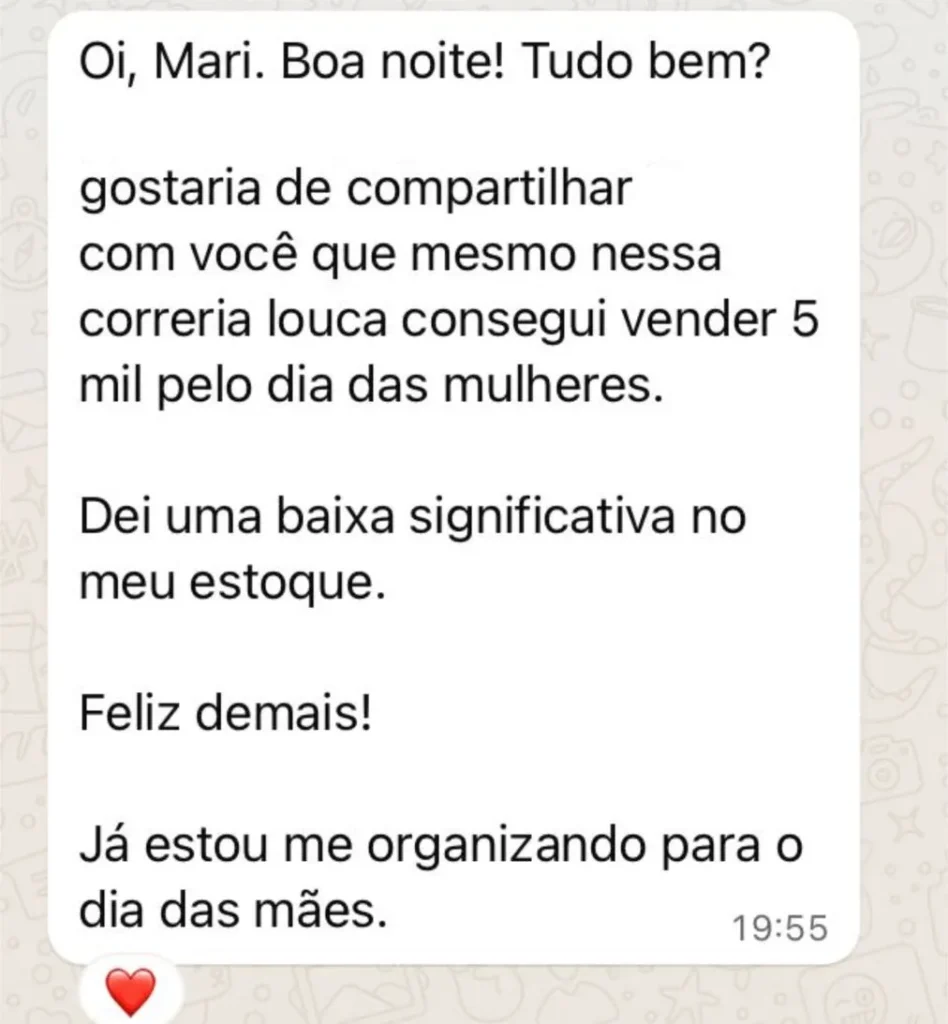
Task: Open the red heart reaction under the message
Action: [131, 991]
